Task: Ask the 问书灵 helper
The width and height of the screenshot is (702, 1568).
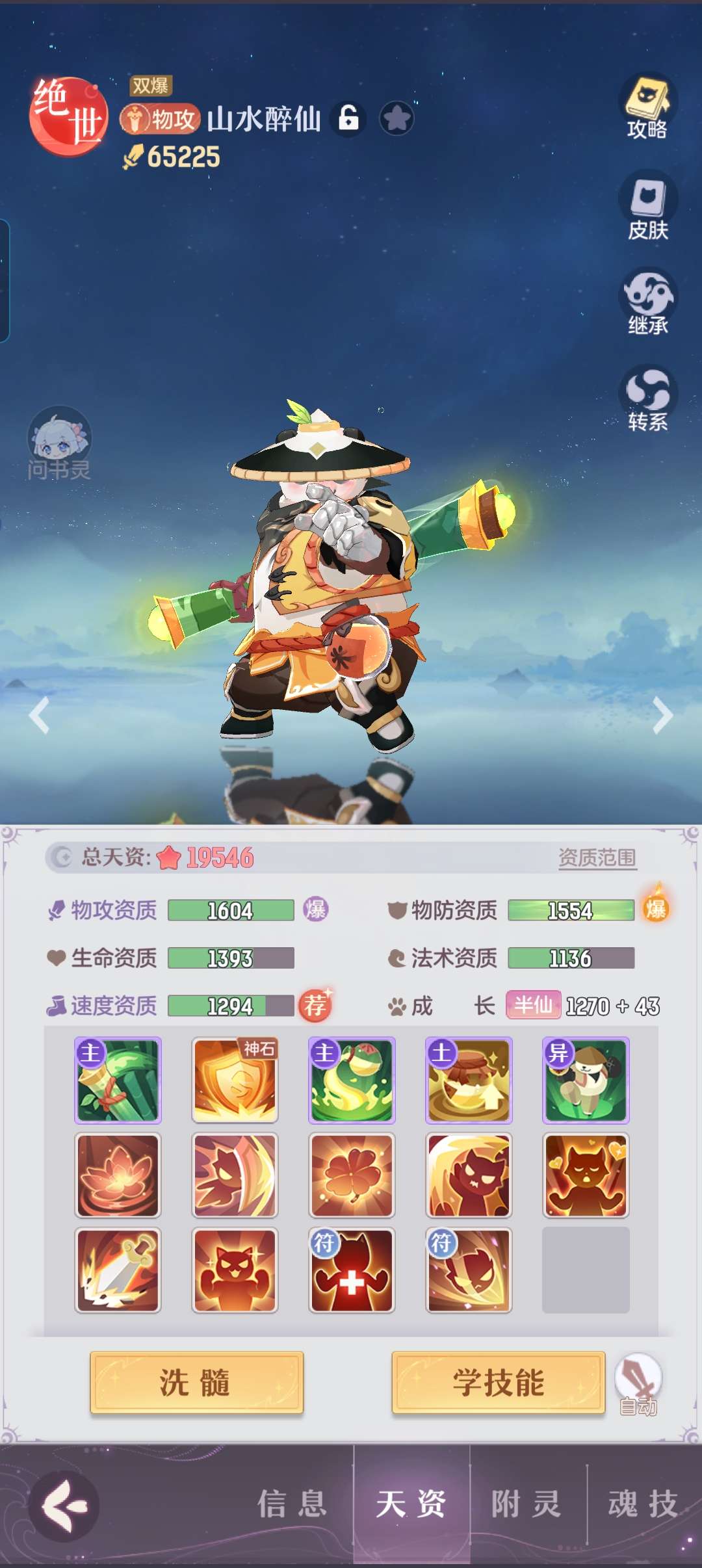Action: [58, 443]
